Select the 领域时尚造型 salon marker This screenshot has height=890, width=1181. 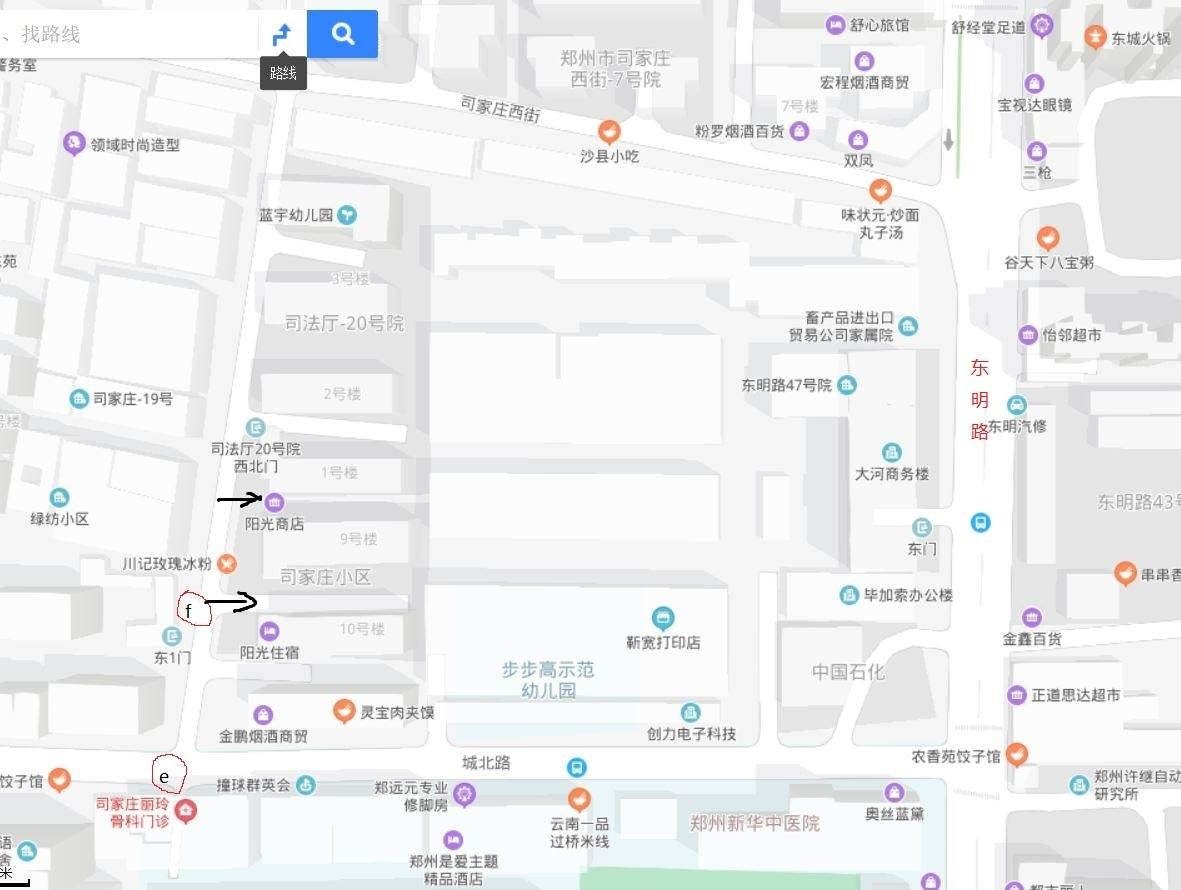tap(74, 144)
